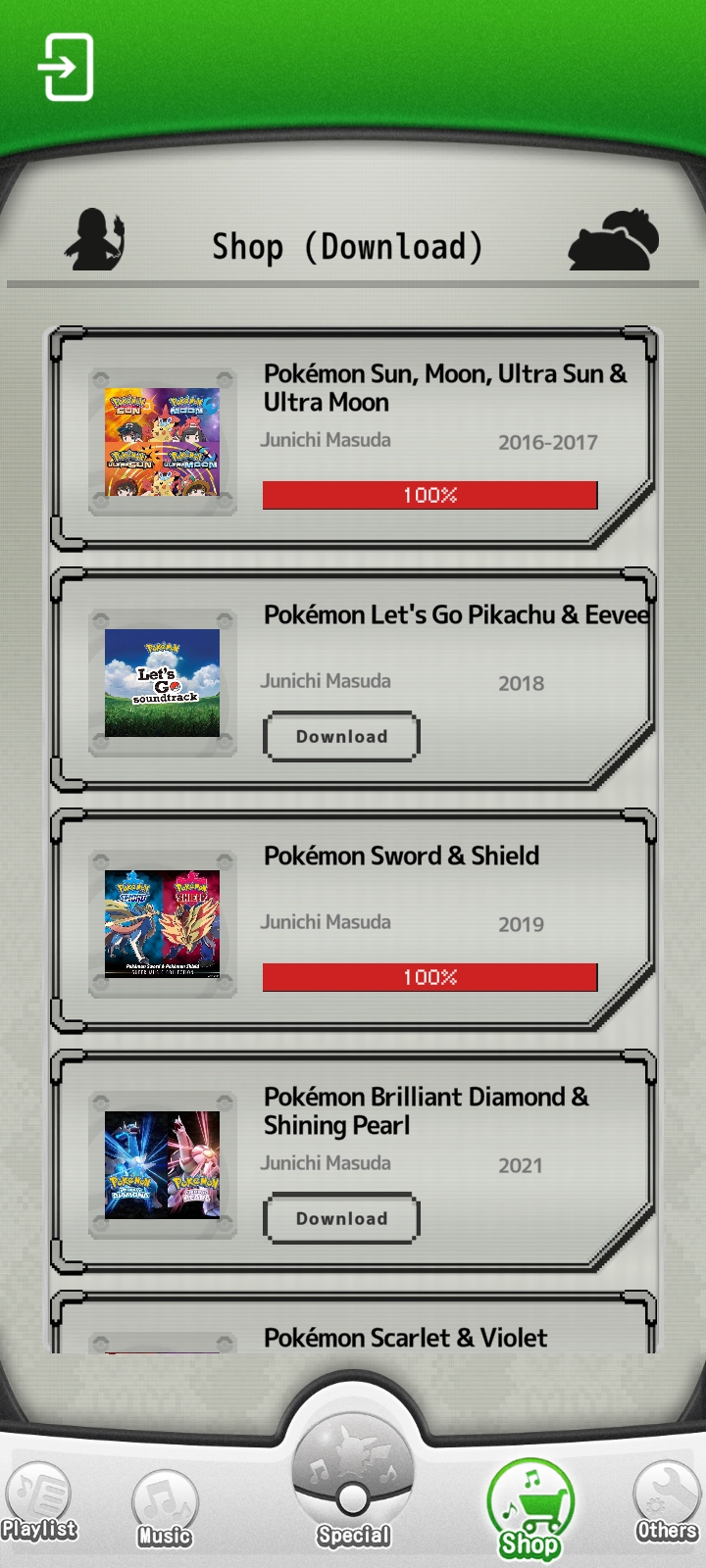Open the Special Poké Ball tab
The width and height of the screenshot is (706, 1568).
tap(353, 1490)
